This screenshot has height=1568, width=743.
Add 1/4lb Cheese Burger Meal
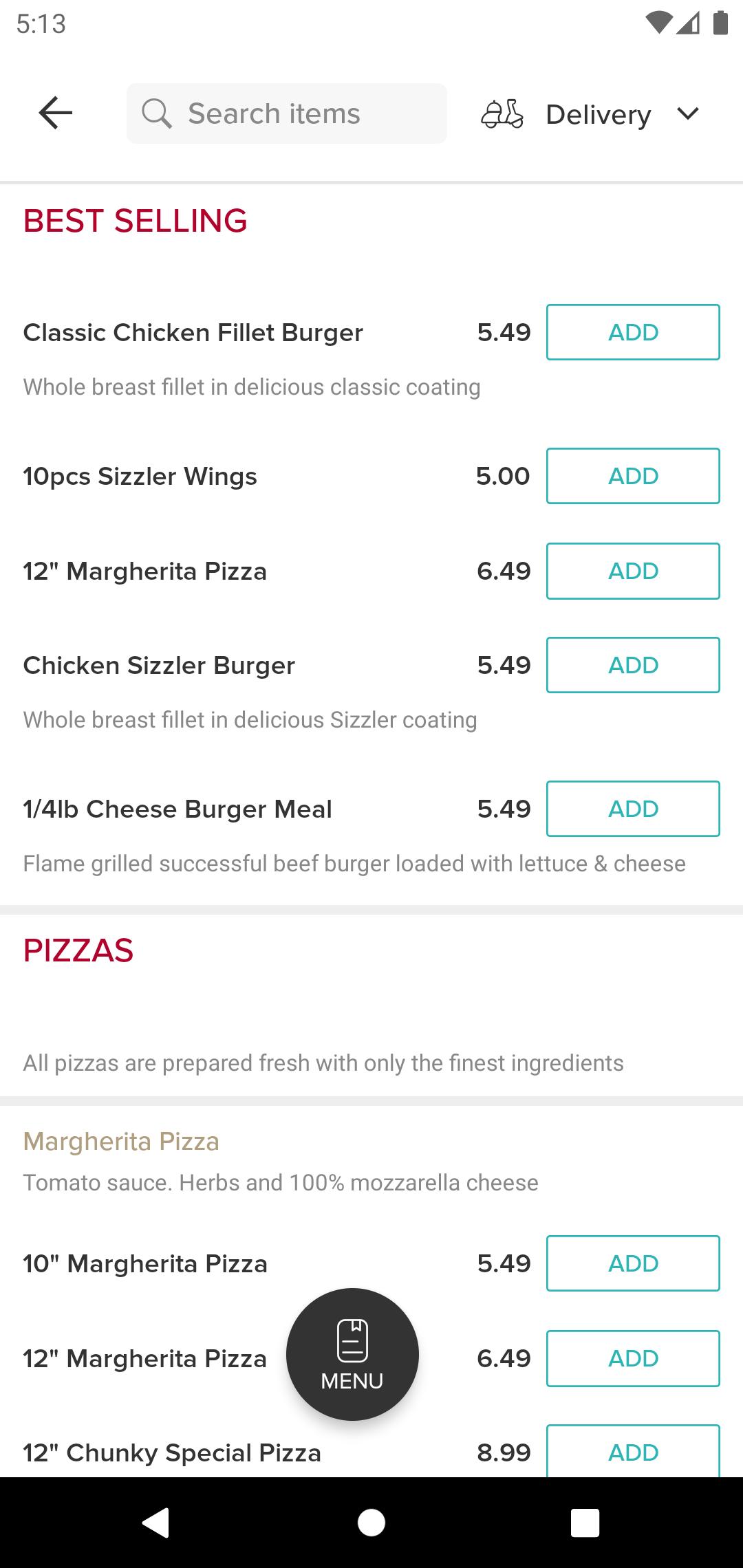click(x=633, y=809)
